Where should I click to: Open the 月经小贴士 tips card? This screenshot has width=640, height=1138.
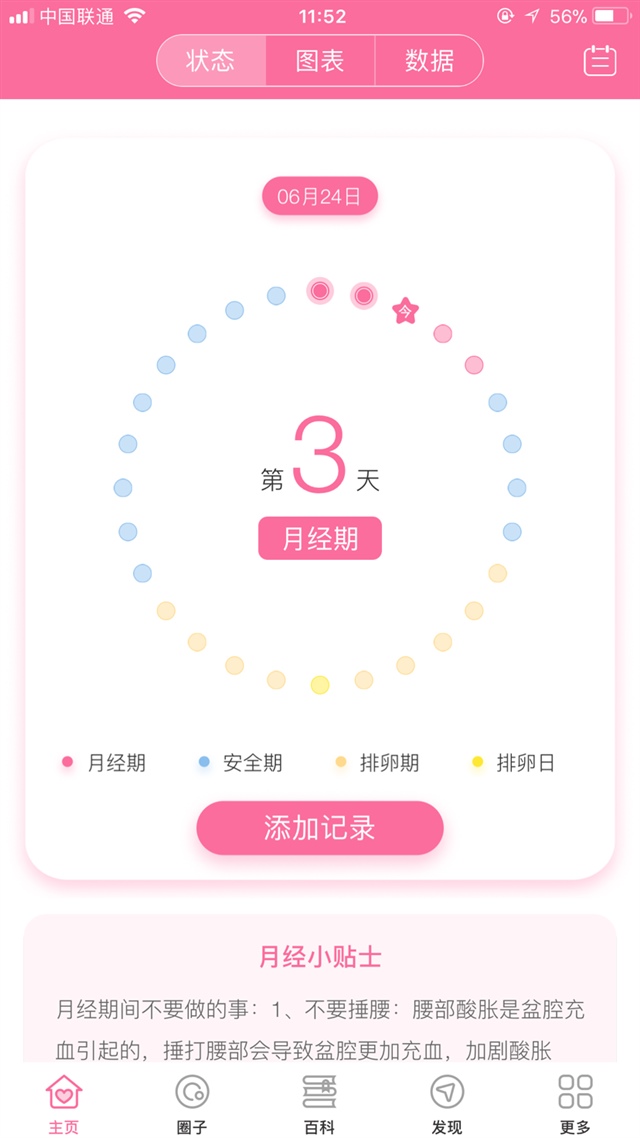pyautogui.click(x=319, y=990)
